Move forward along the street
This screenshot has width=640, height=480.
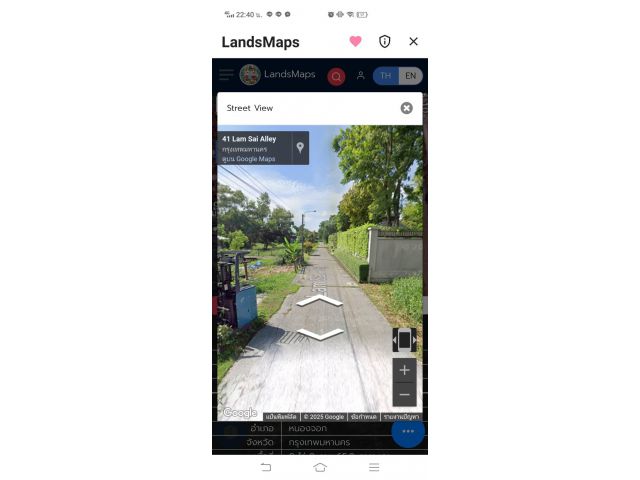coord(319,300)
